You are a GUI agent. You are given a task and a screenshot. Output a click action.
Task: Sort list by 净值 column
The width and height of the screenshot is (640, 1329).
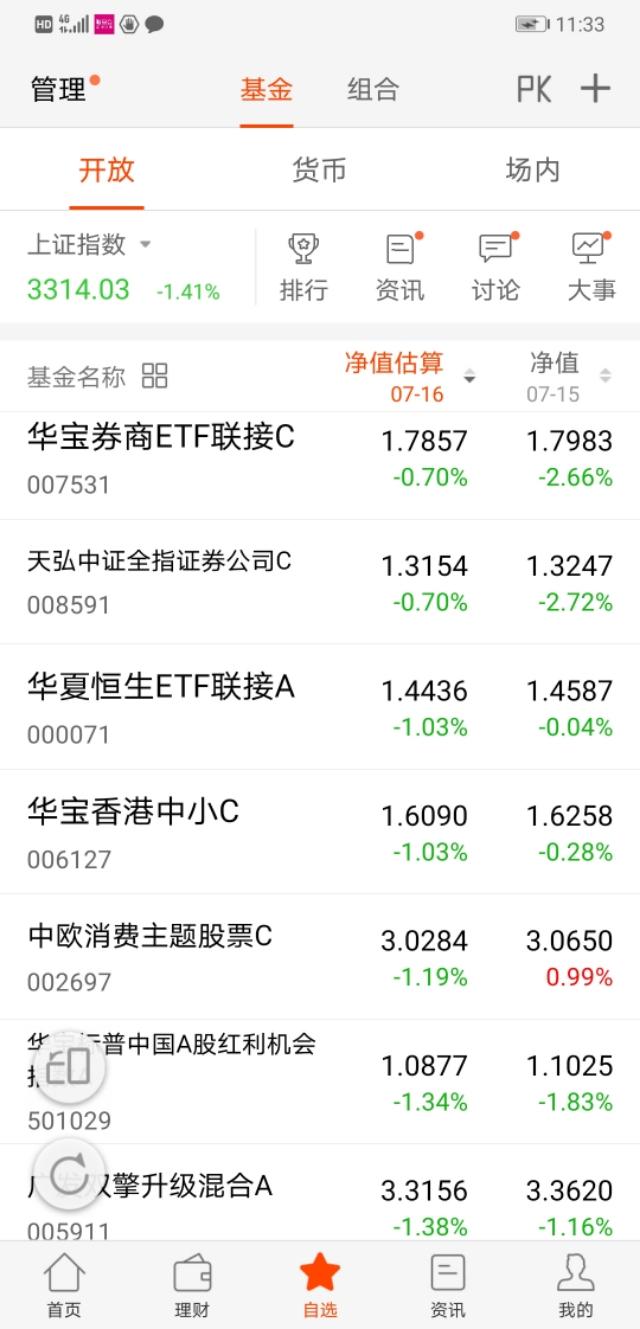coord(567,376)
